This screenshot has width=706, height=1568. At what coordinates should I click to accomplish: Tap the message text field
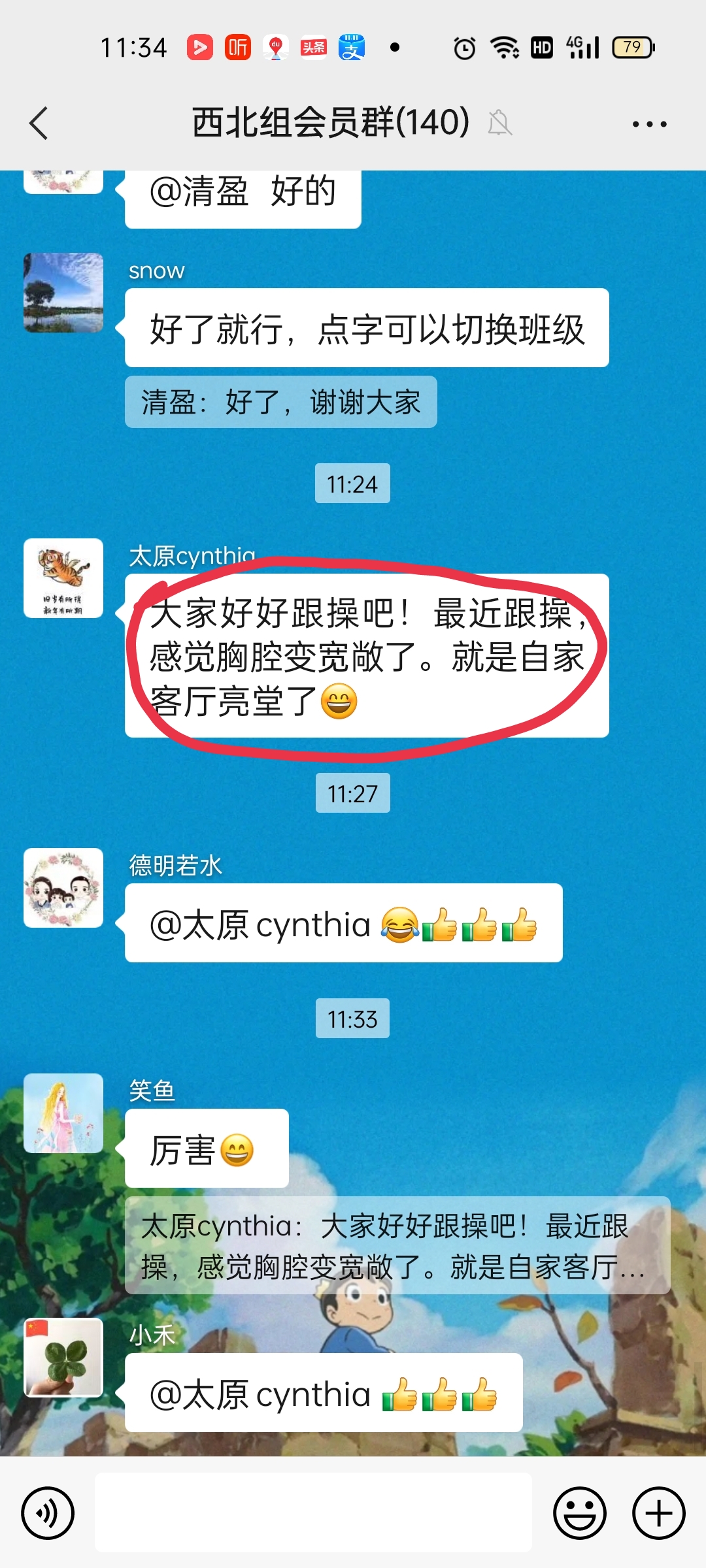coord(313,1513)
